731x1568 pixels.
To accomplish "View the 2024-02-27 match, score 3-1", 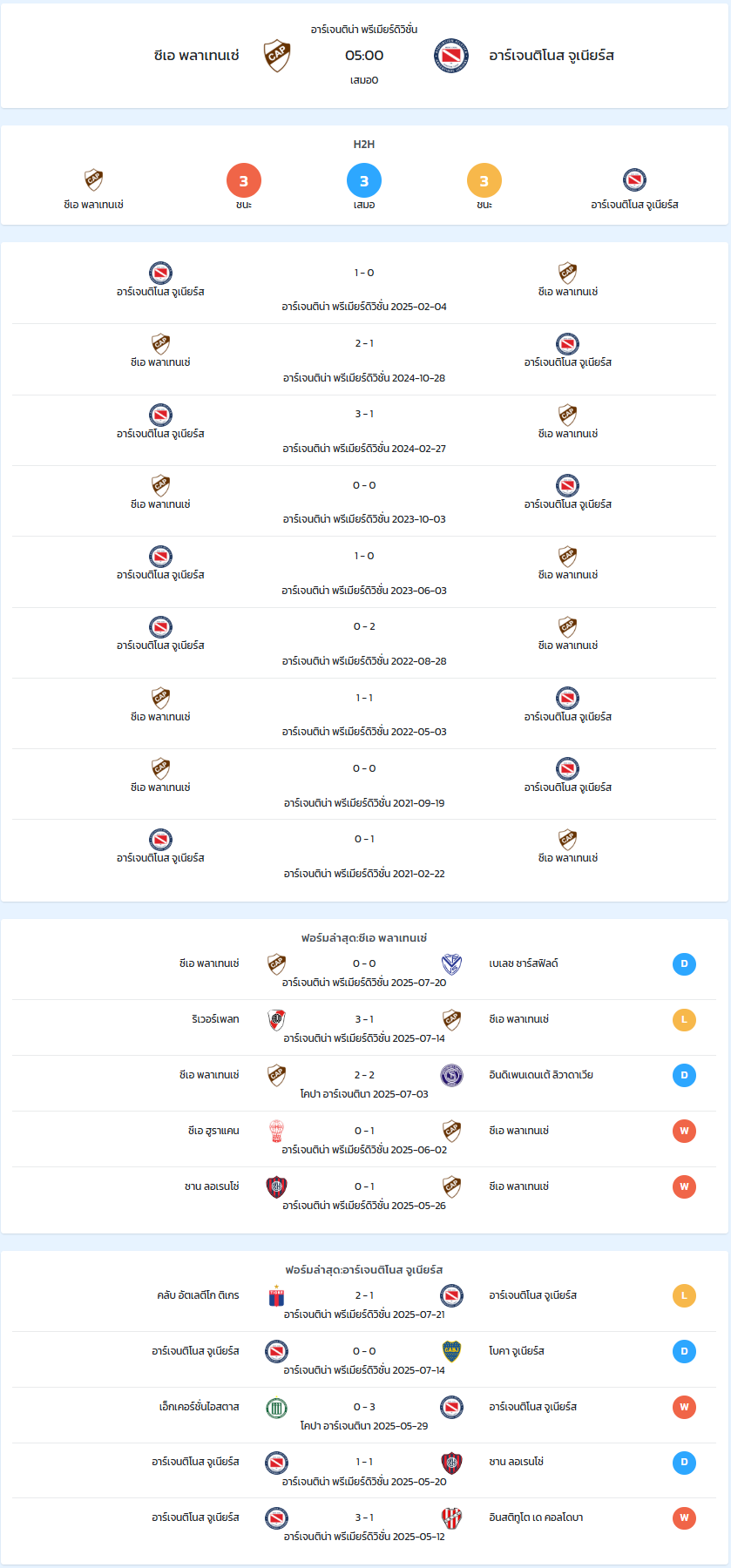I will pyautogui.click(x=364, y=430).
